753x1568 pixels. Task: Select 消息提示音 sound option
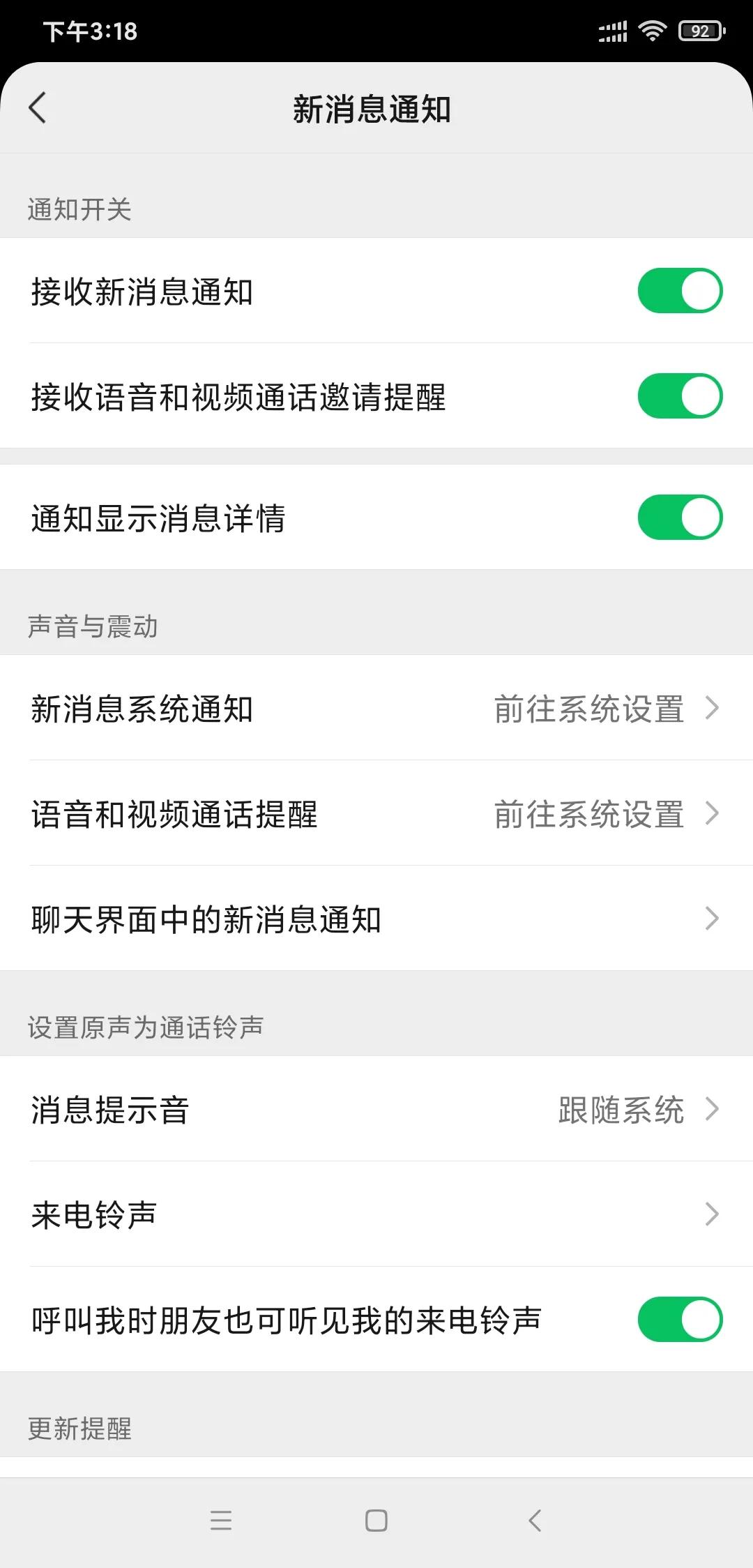376,1109
